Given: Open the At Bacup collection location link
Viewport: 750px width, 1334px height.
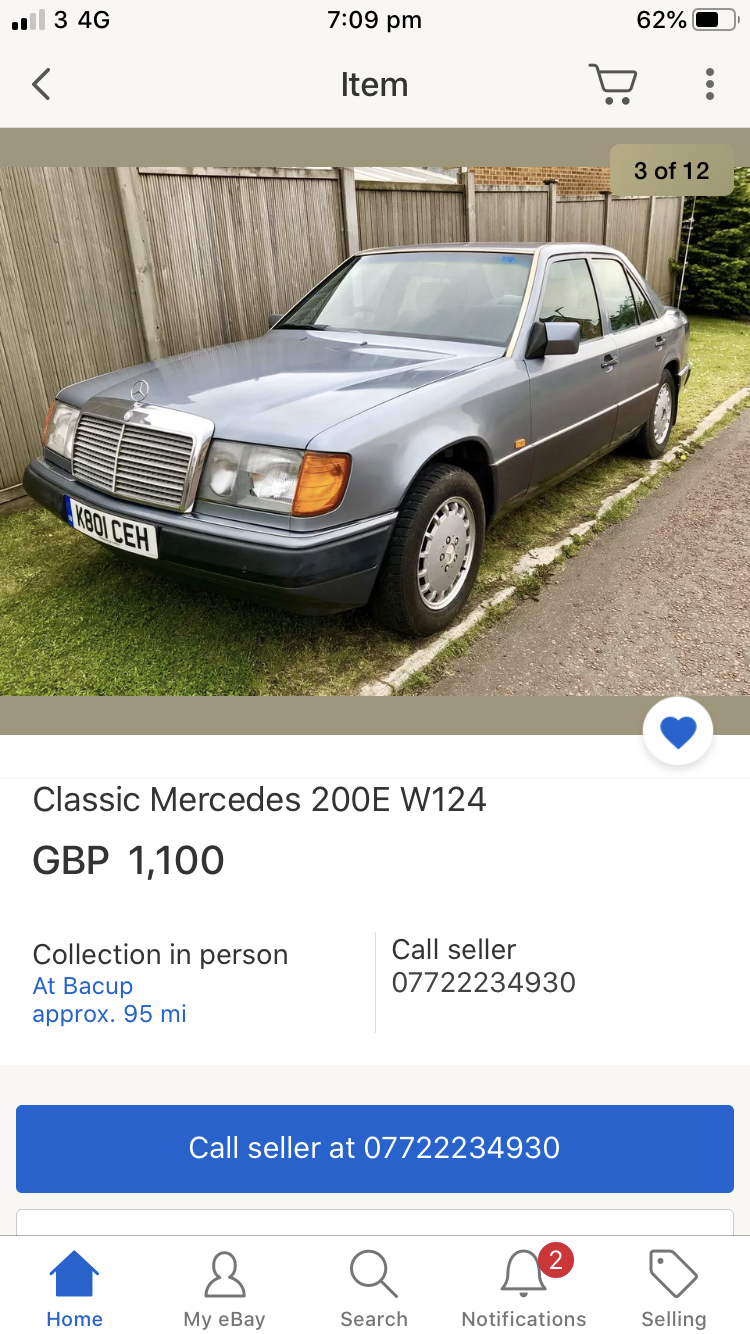Looking at the screenshot, I should [x=83, y=986].
